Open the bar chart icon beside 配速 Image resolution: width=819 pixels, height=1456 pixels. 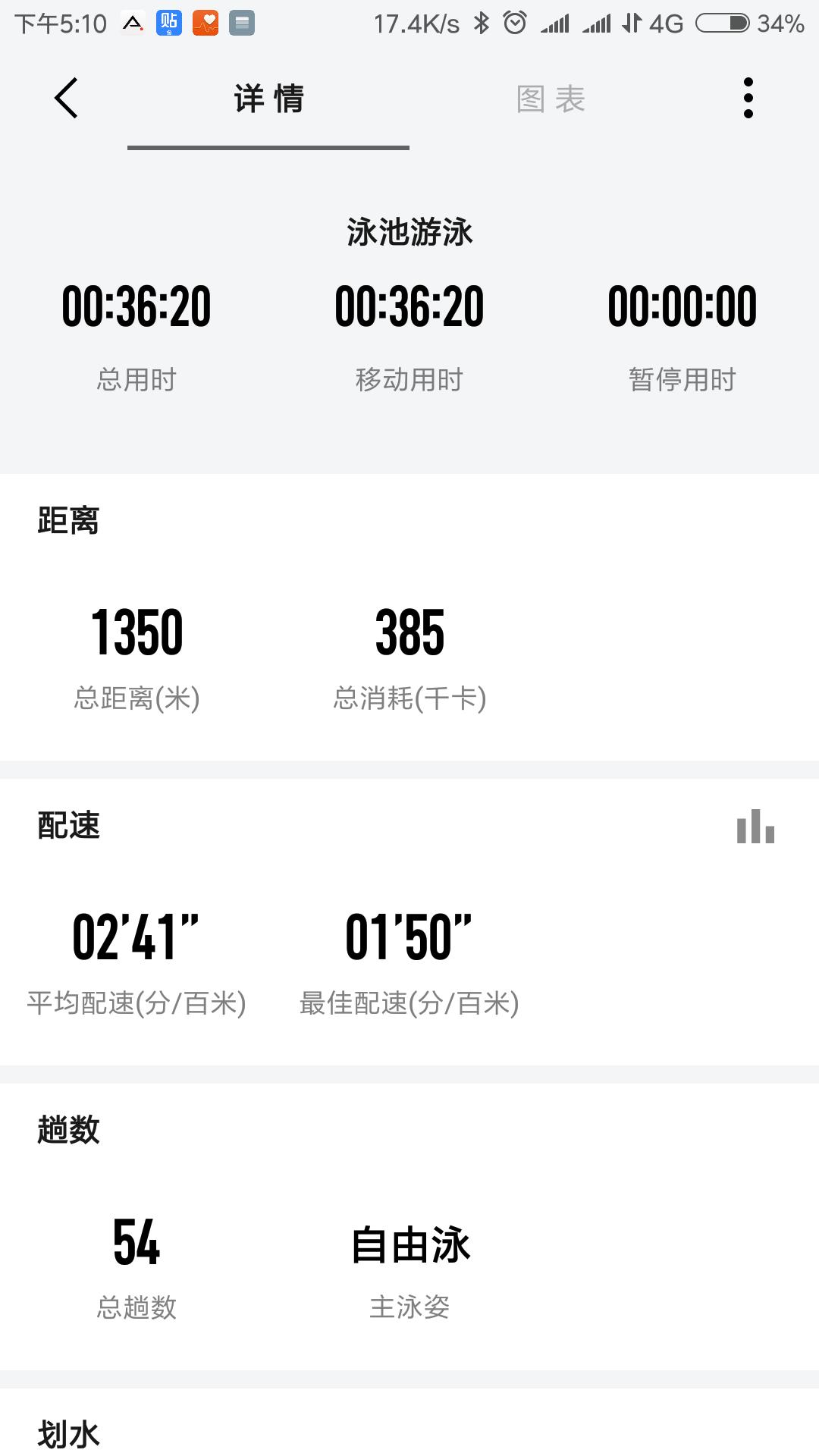click(x=755, y=827)
